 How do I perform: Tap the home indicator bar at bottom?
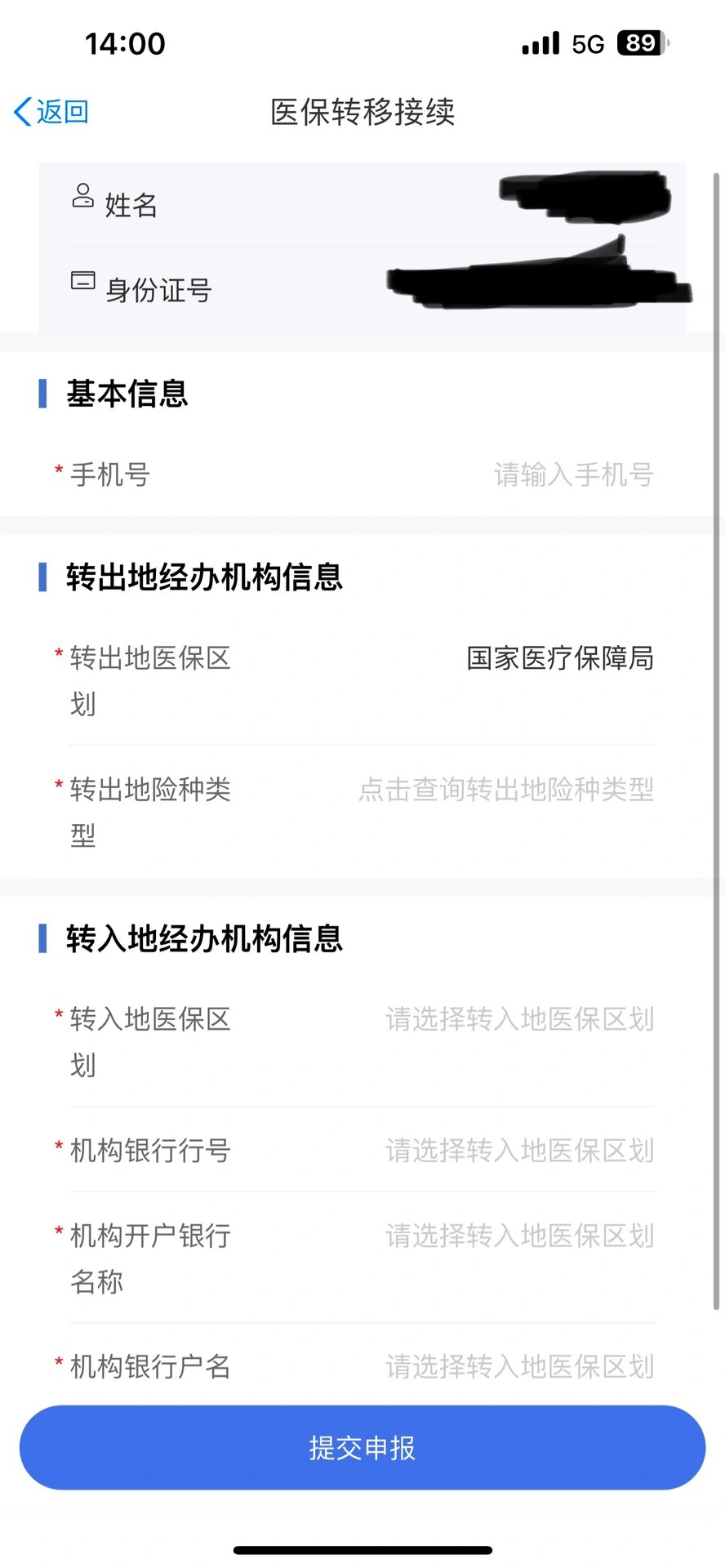pyautogui.click(x=362, y=1549)
